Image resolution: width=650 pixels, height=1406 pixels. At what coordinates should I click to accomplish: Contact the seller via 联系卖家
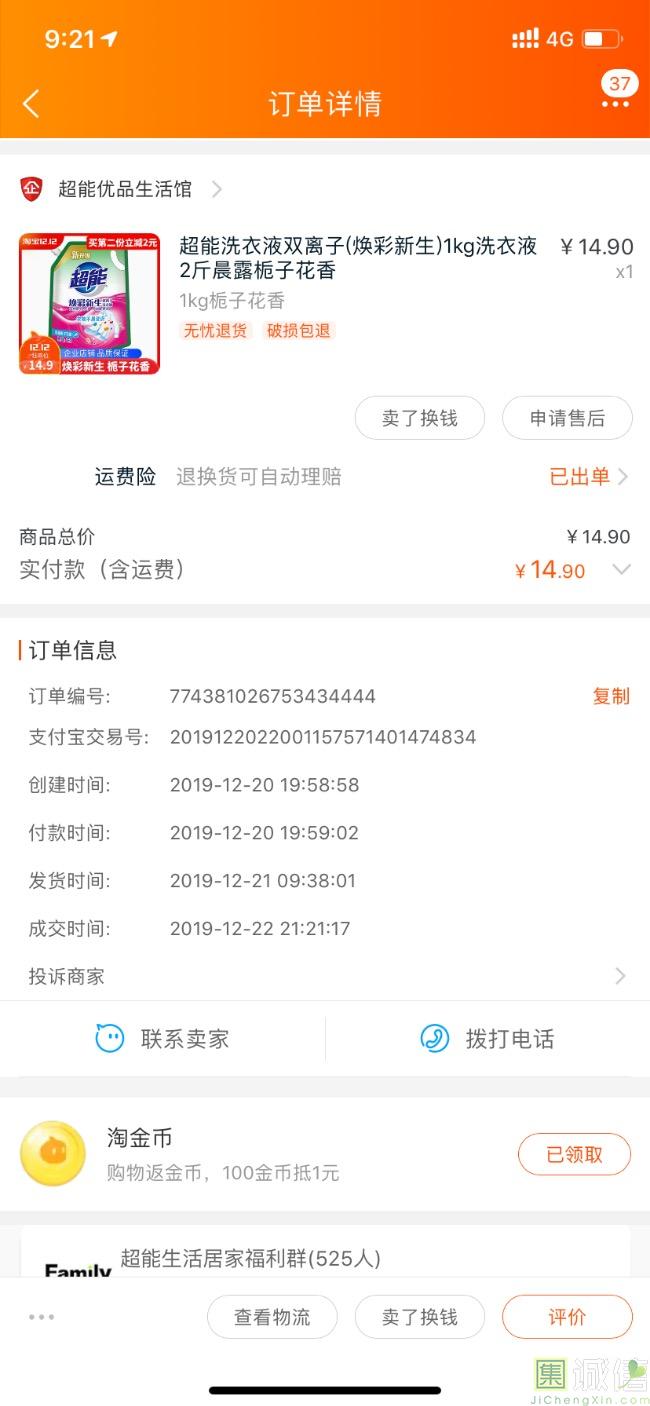click(163, 1039)
